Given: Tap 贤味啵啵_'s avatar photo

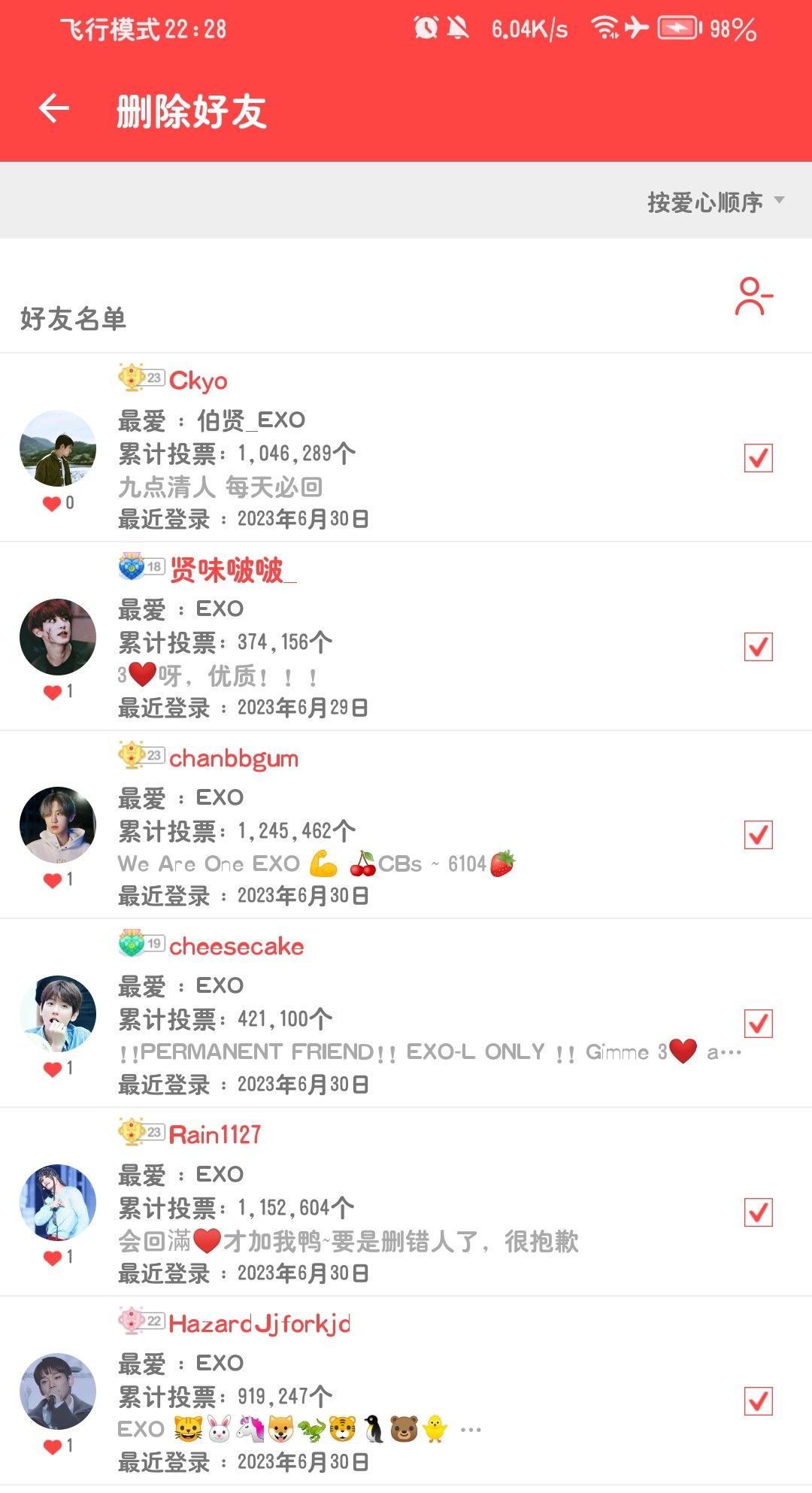Looking at the screenshot, I should [x=56, y=636].
